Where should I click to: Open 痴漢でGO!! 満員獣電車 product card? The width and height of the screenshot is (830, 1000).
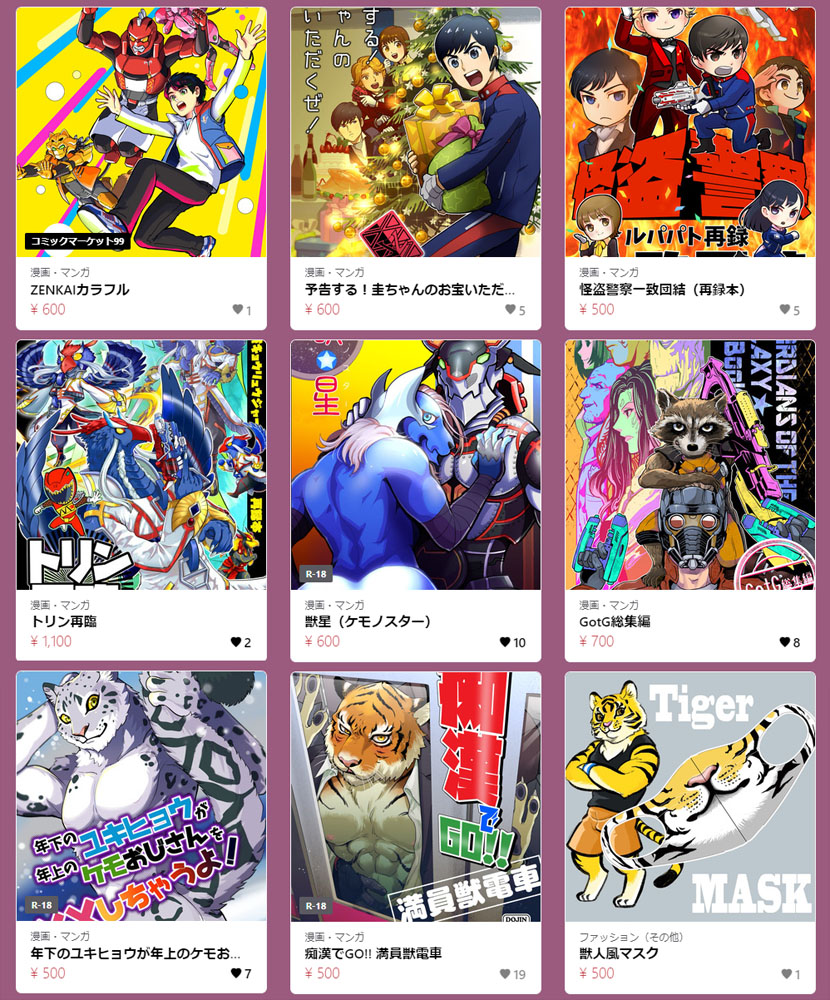tap(415, 796)
